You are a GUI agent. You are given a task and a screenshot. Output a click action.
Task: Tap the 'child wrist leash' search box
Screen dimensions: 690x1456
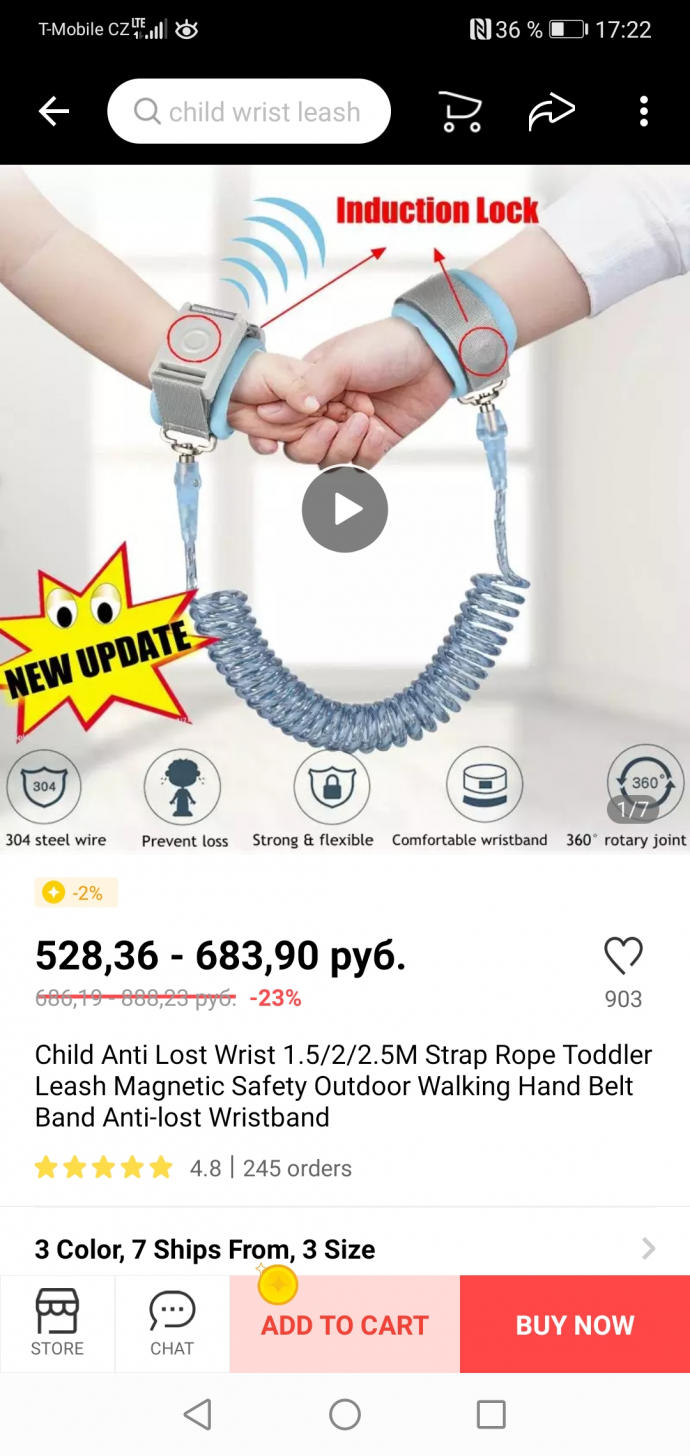tap(249, 112)
